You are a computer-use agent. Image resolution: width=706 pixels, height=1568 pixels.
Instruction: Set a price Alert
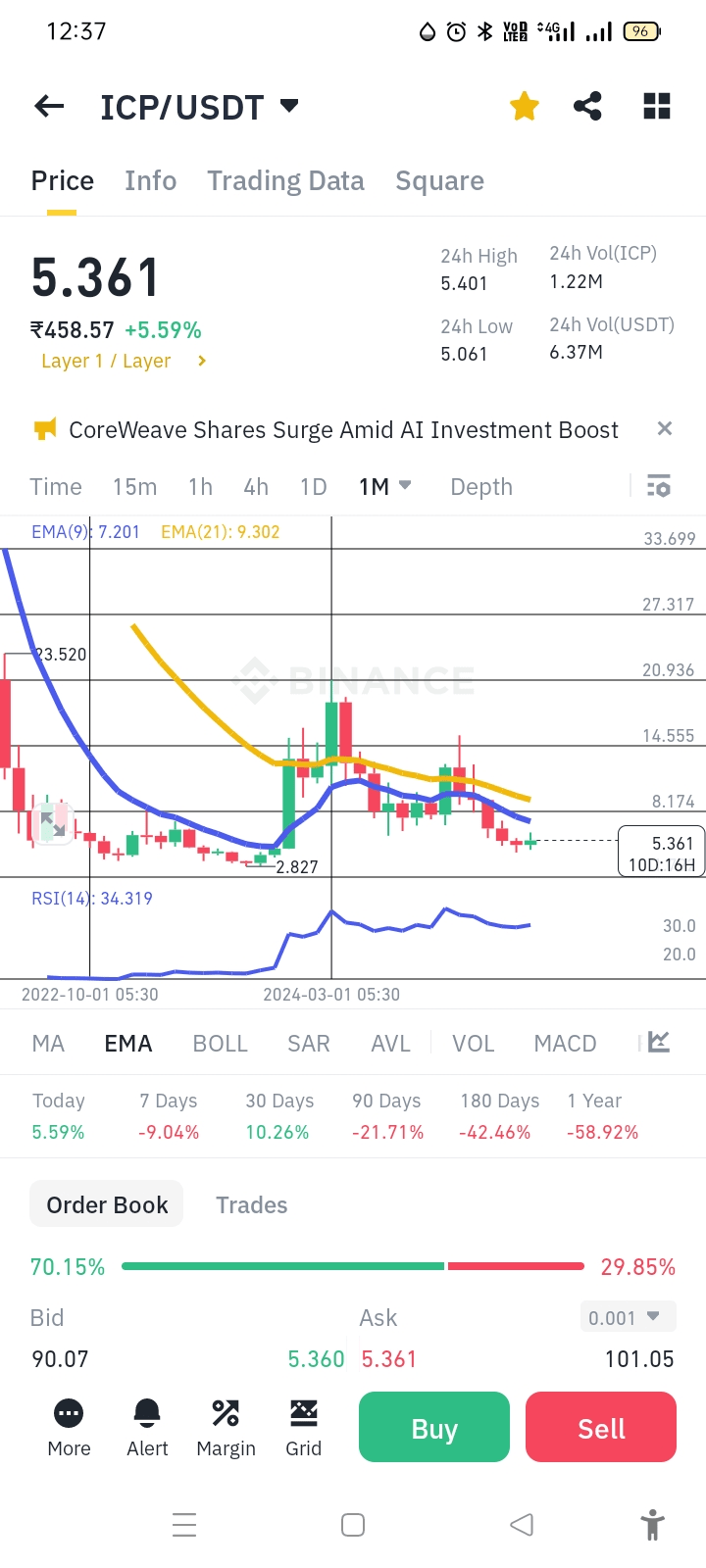(147, 1427)
